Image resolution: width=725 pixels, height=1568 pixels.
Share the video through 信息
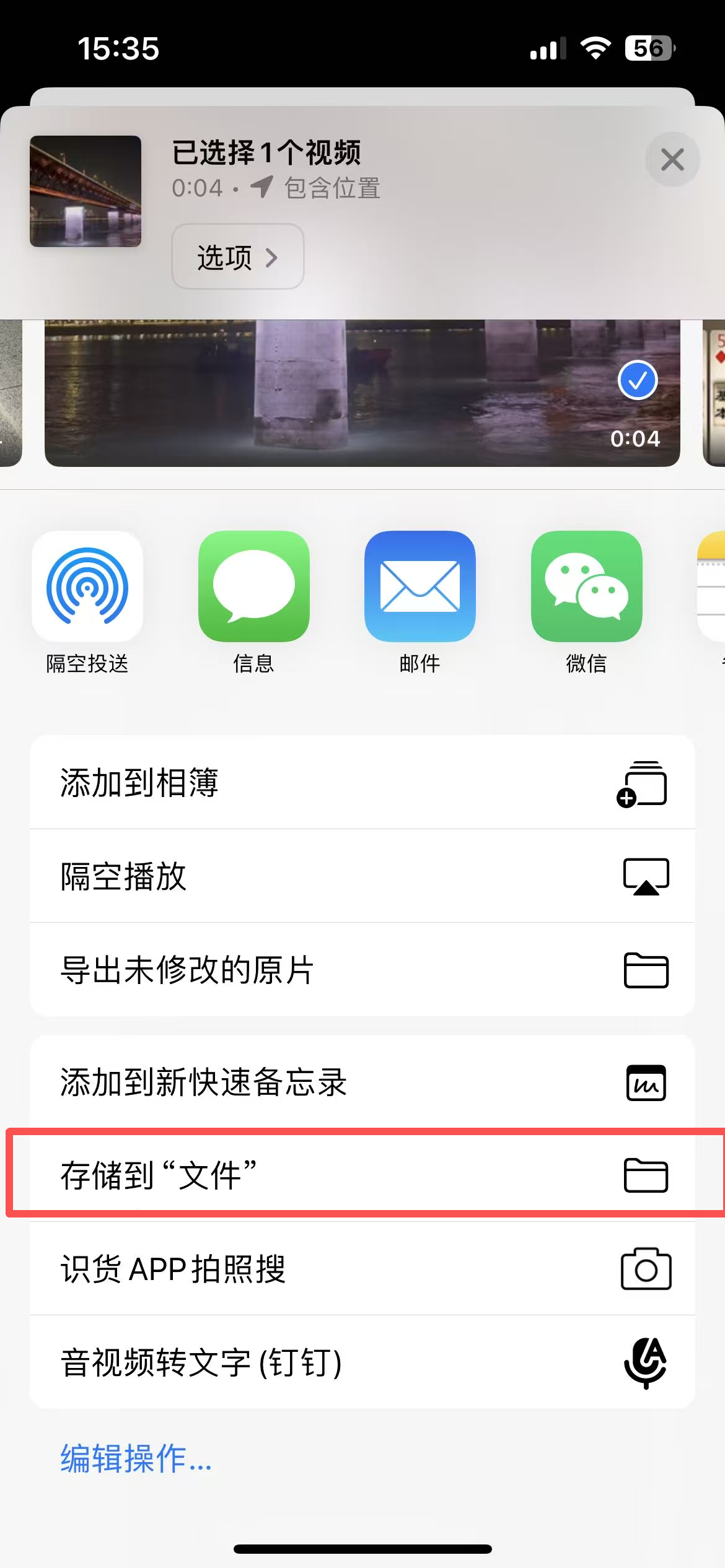(x=253, y=586)
